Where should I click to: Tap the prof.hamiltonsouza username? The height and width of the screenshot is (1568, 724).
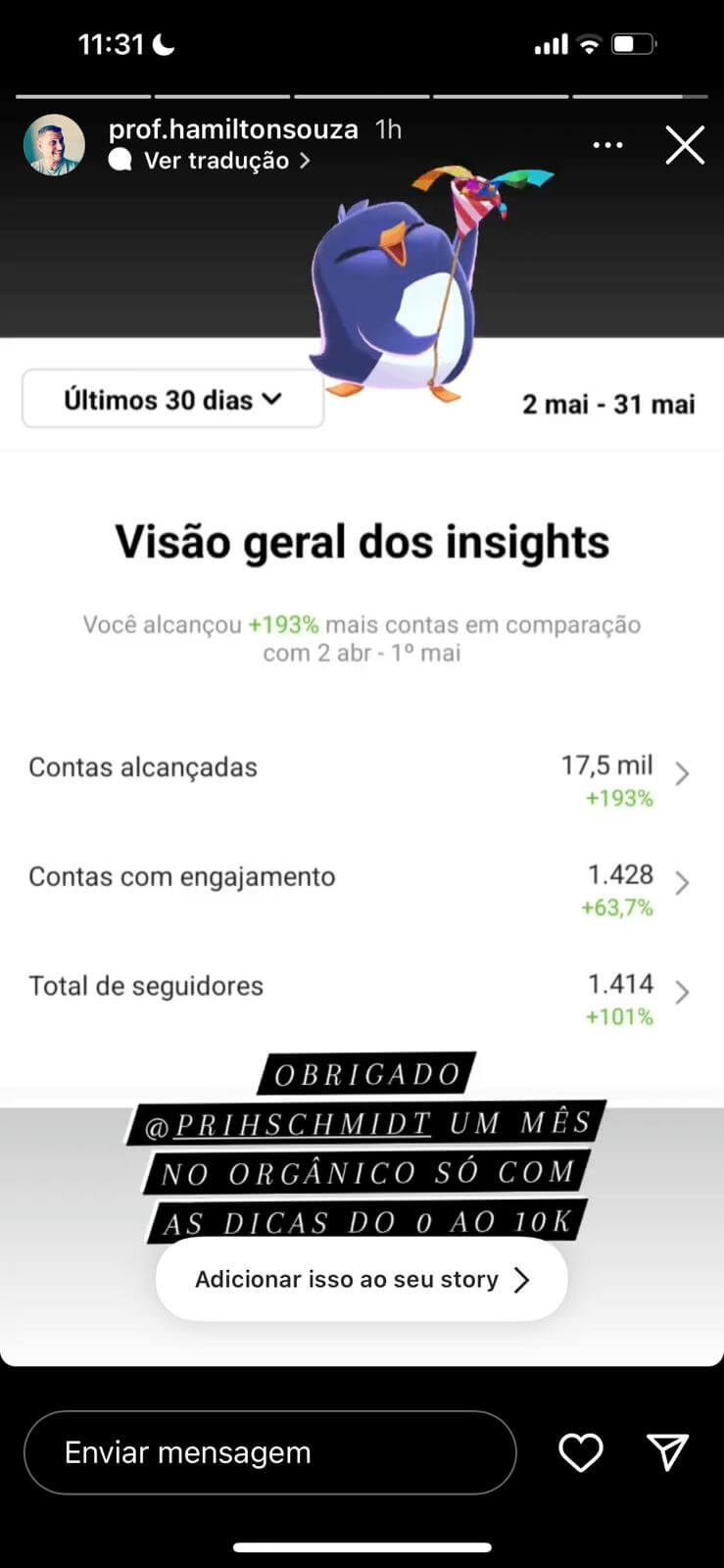[x=233, y=129]
